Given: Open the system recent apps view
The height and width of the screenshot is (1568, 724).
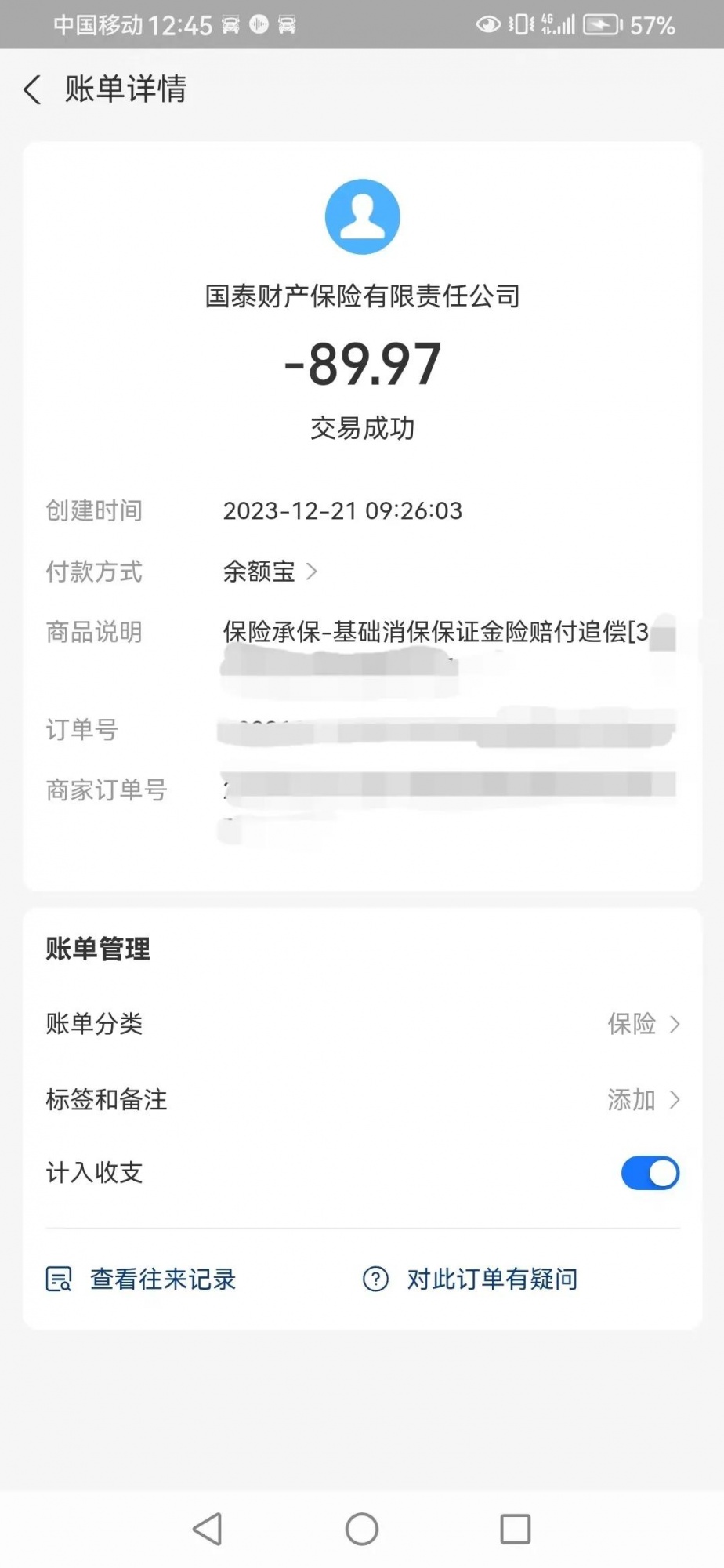Looking at the screenshot, I should tap(515, 1529).
